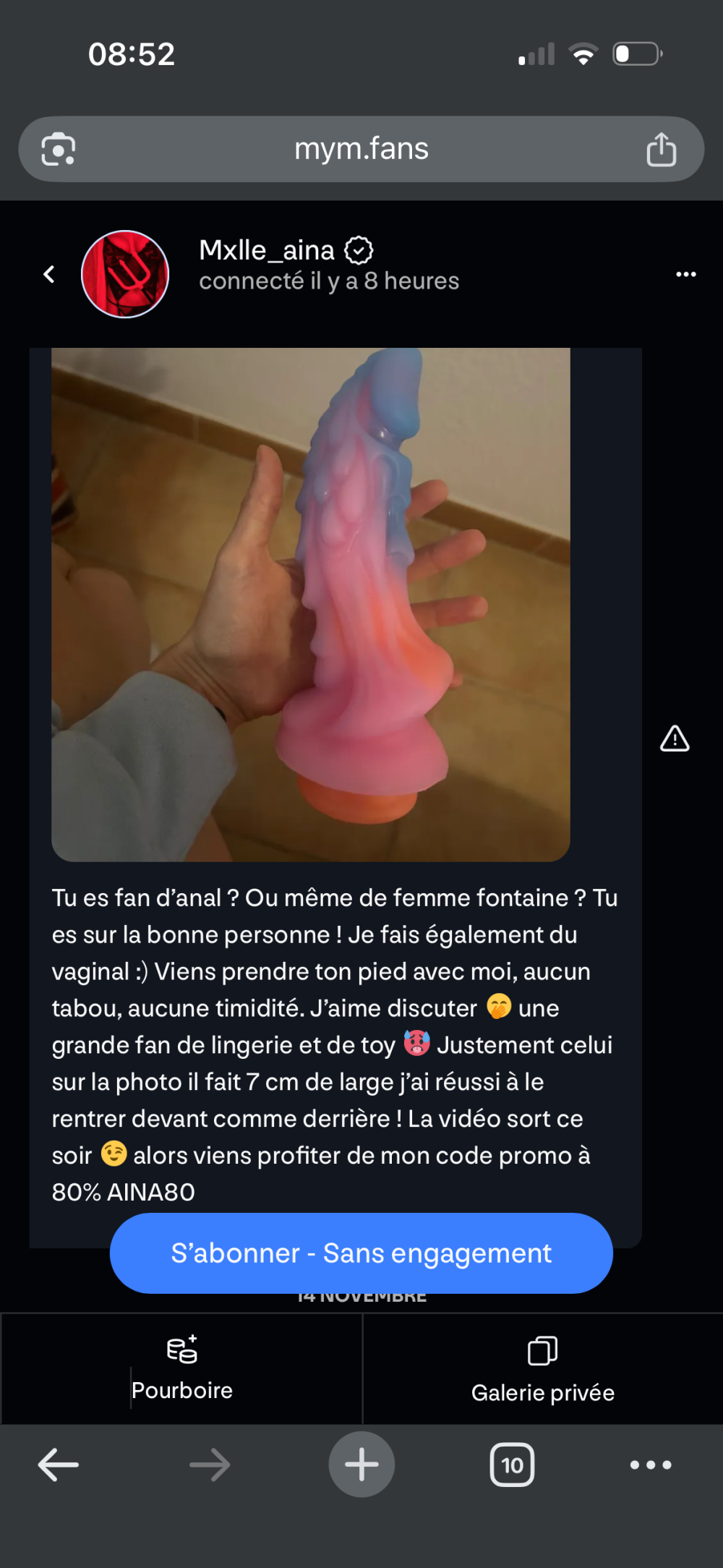Open Mxlle_aina's profile picture
This screenshot has height=1568, width=723.
(x=125, y=274)
